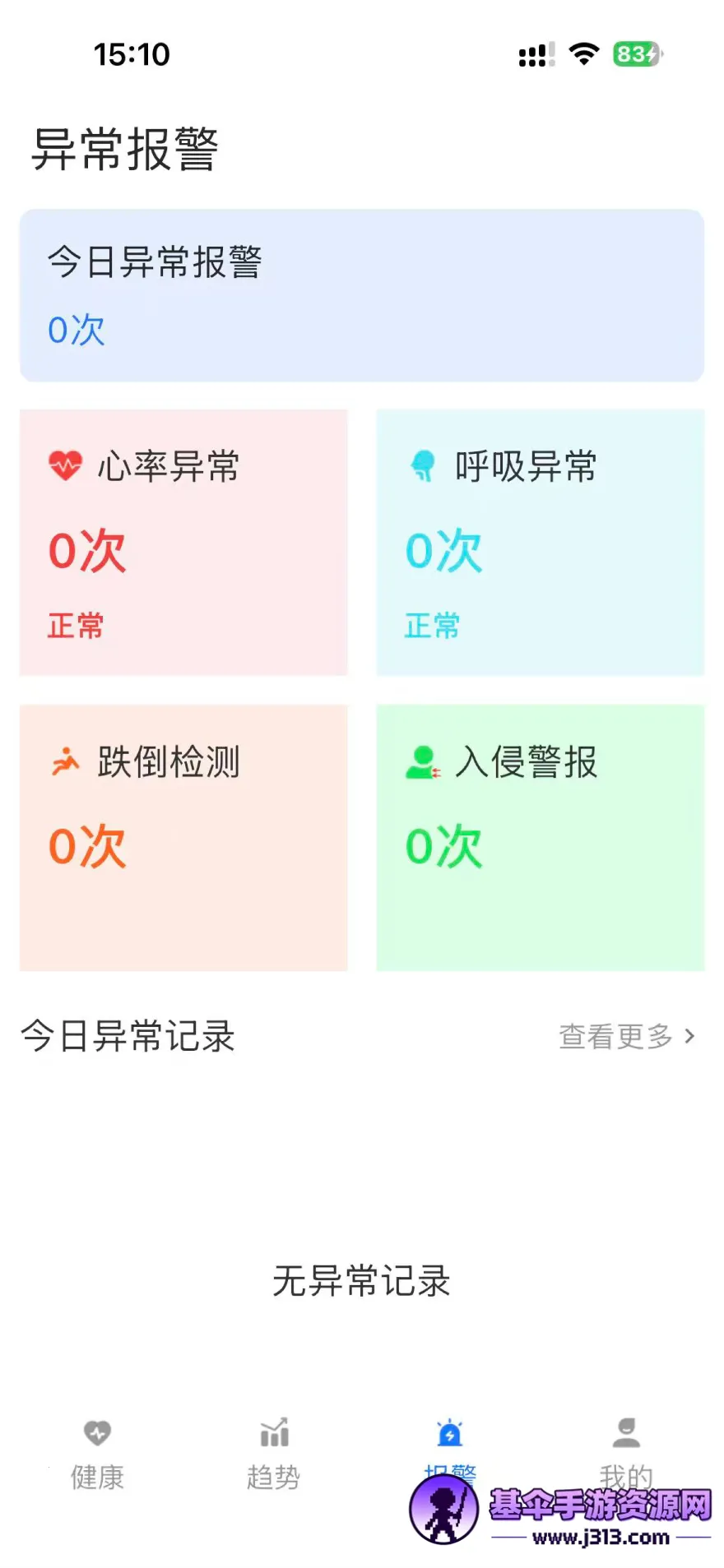This screenshot has width=724, height=1568.
Task: Switch to the 趋势 tab
Action: click(x=273, y=1452)
